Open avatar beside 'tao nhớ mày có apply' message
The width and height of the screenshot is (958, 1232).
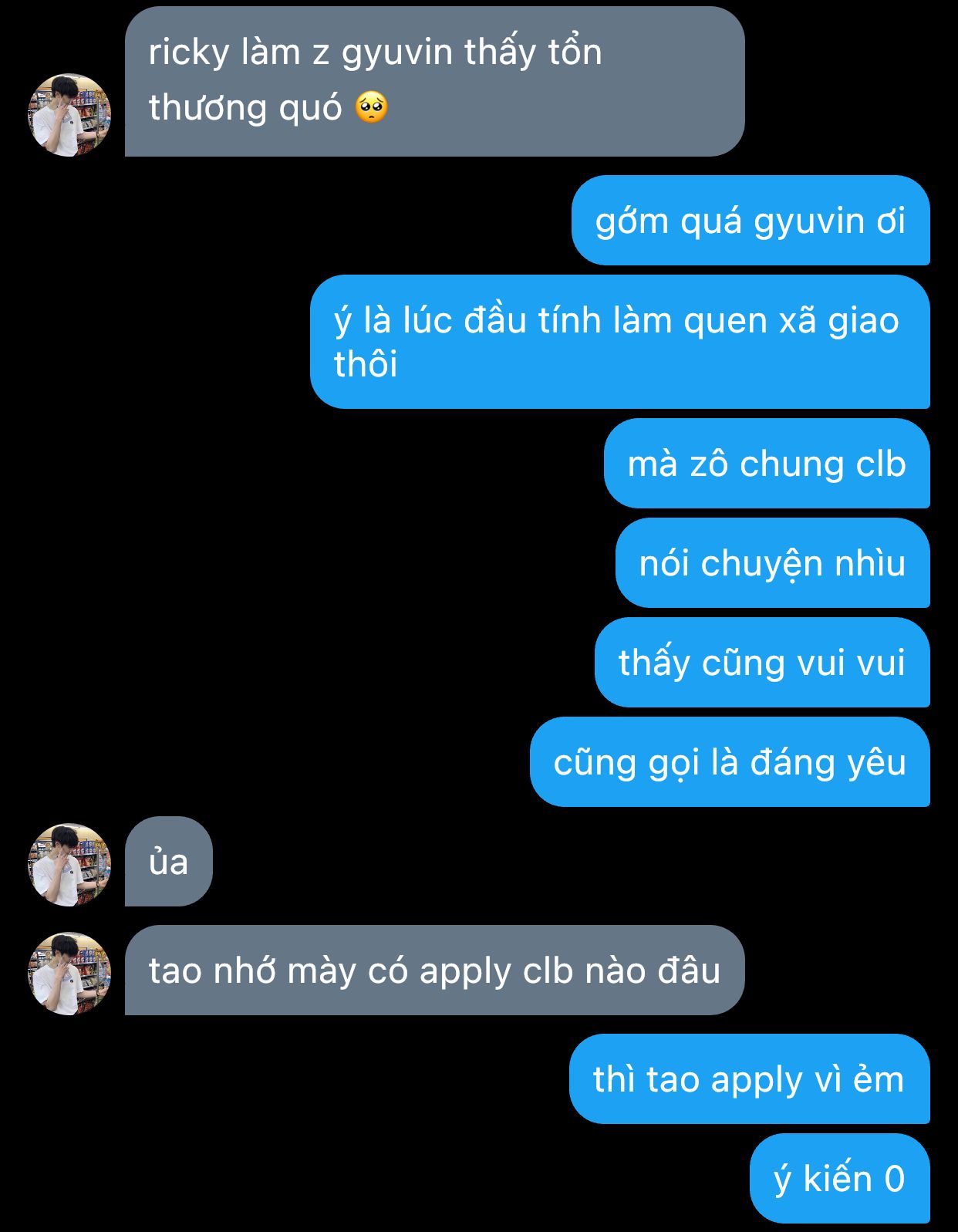[69, 974]
